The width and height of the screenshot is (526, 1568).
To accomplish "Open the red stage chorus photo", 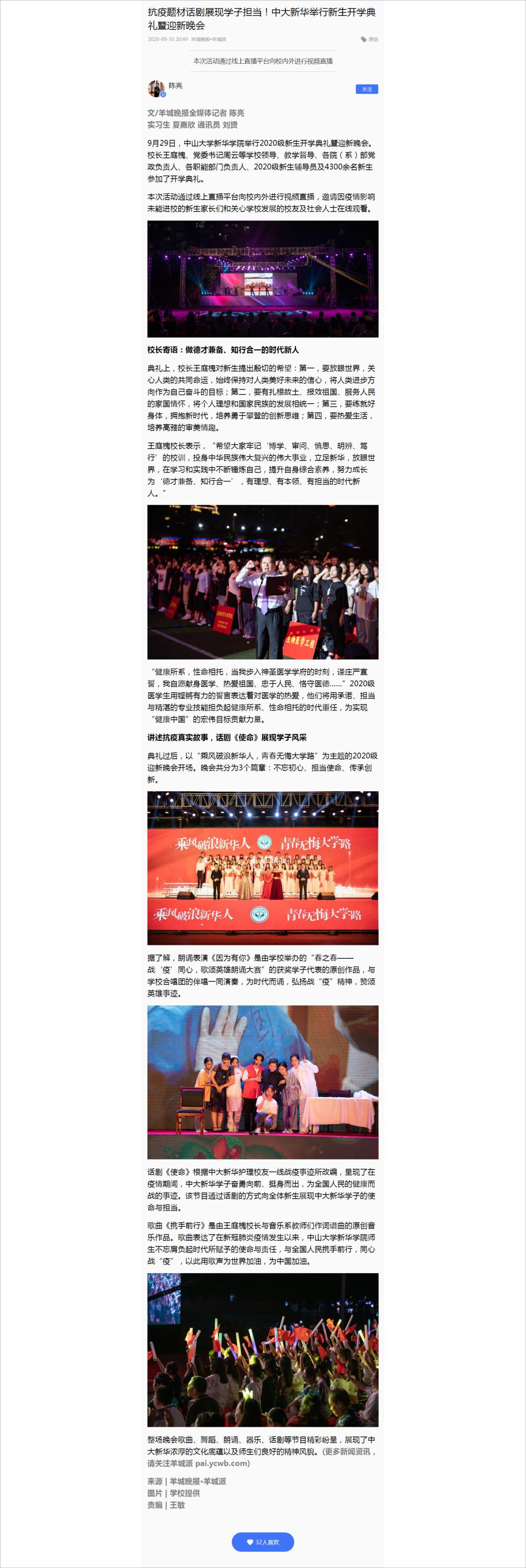I will point(262,867).
